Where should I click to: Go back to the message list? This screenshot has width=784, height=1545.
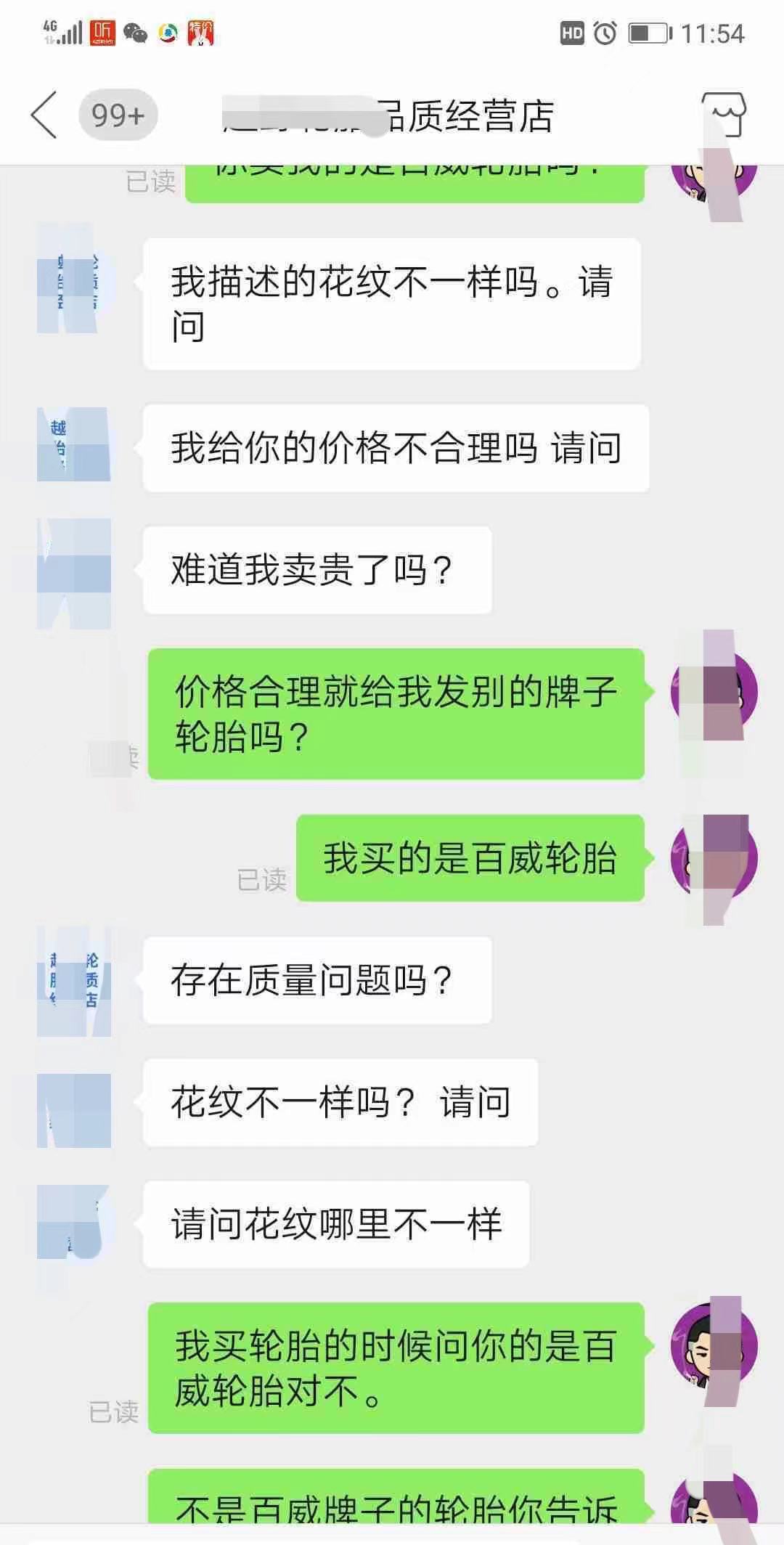pos(44,115)
